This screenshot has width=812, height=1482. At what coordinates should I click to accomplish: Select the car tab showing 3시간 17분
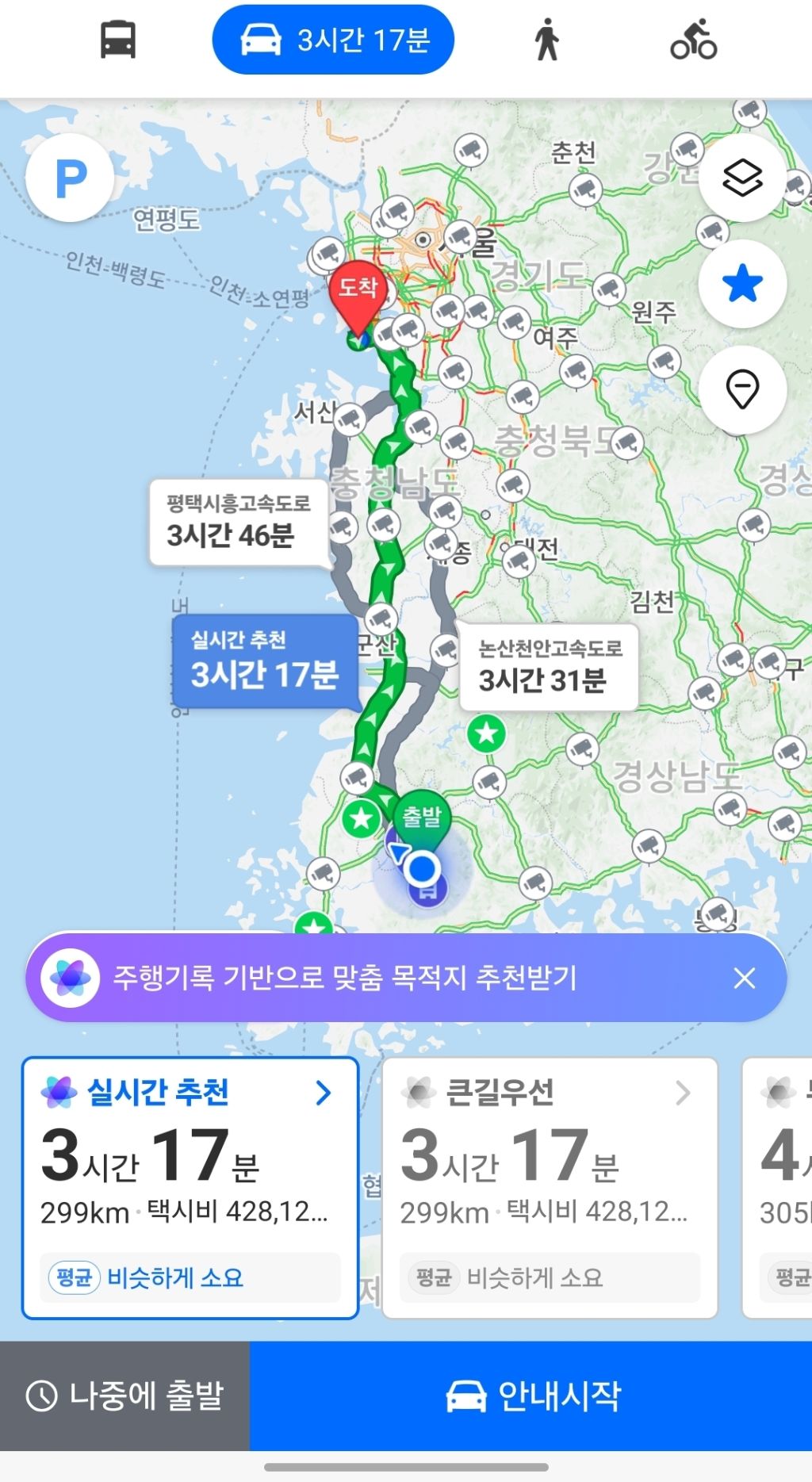(x=333, y=40)
